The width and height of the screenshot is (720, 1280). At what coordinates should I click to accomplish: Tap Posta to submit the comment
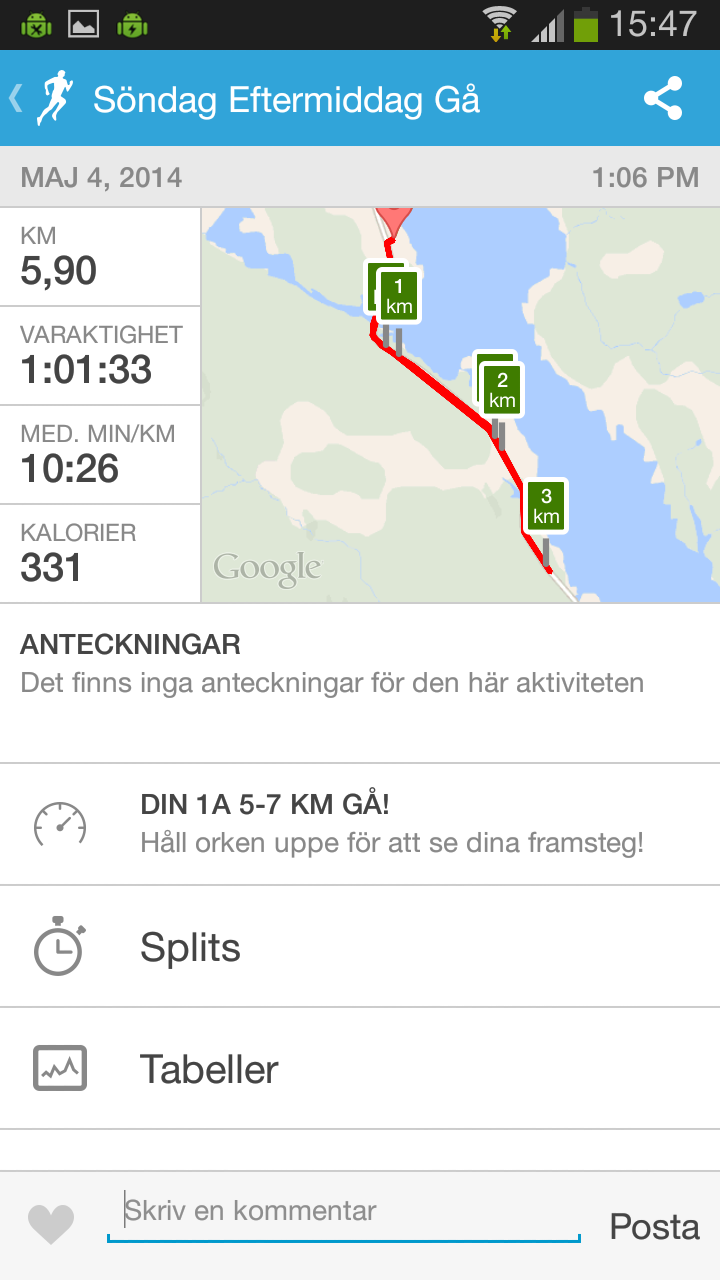tap(655, 1226)
